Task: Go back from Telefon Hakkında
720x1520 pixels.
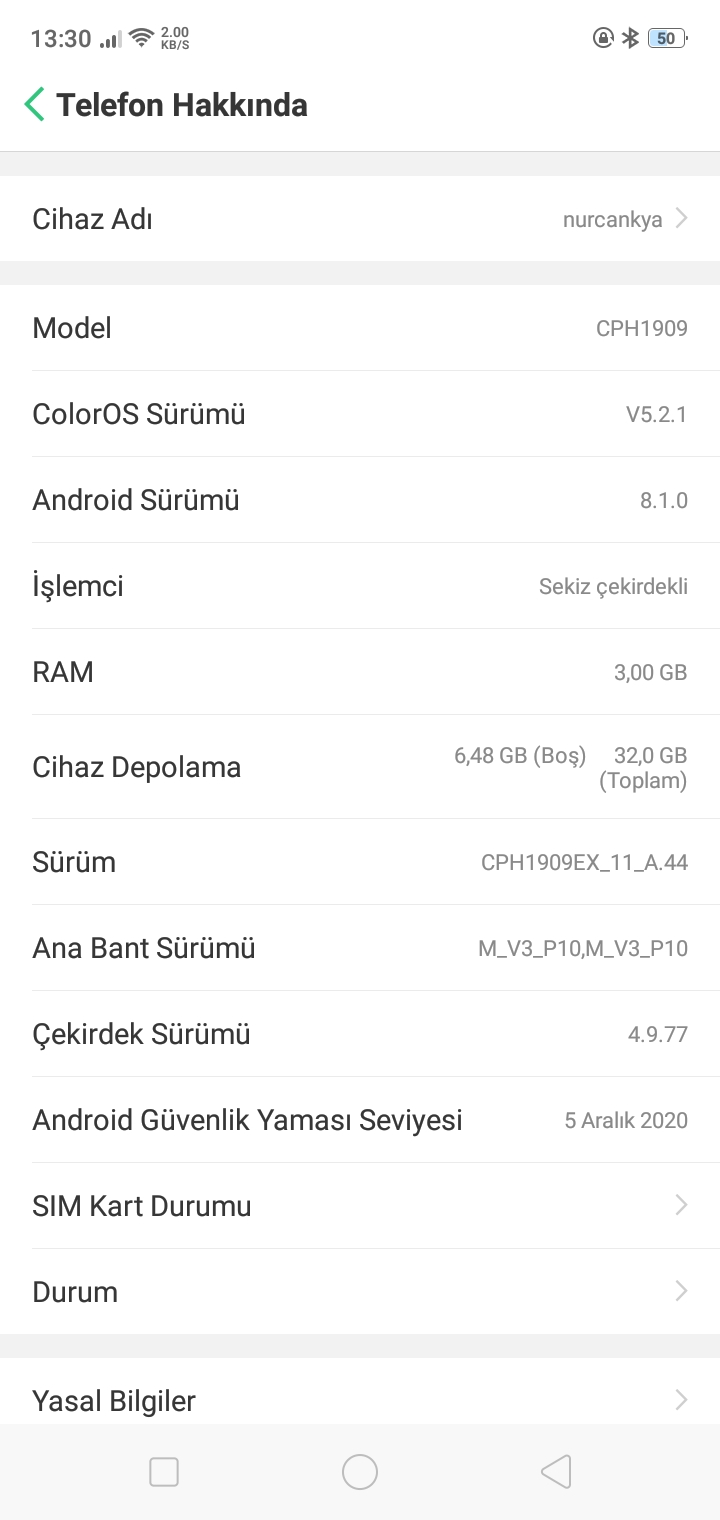Action: click(x=35, y=104)
